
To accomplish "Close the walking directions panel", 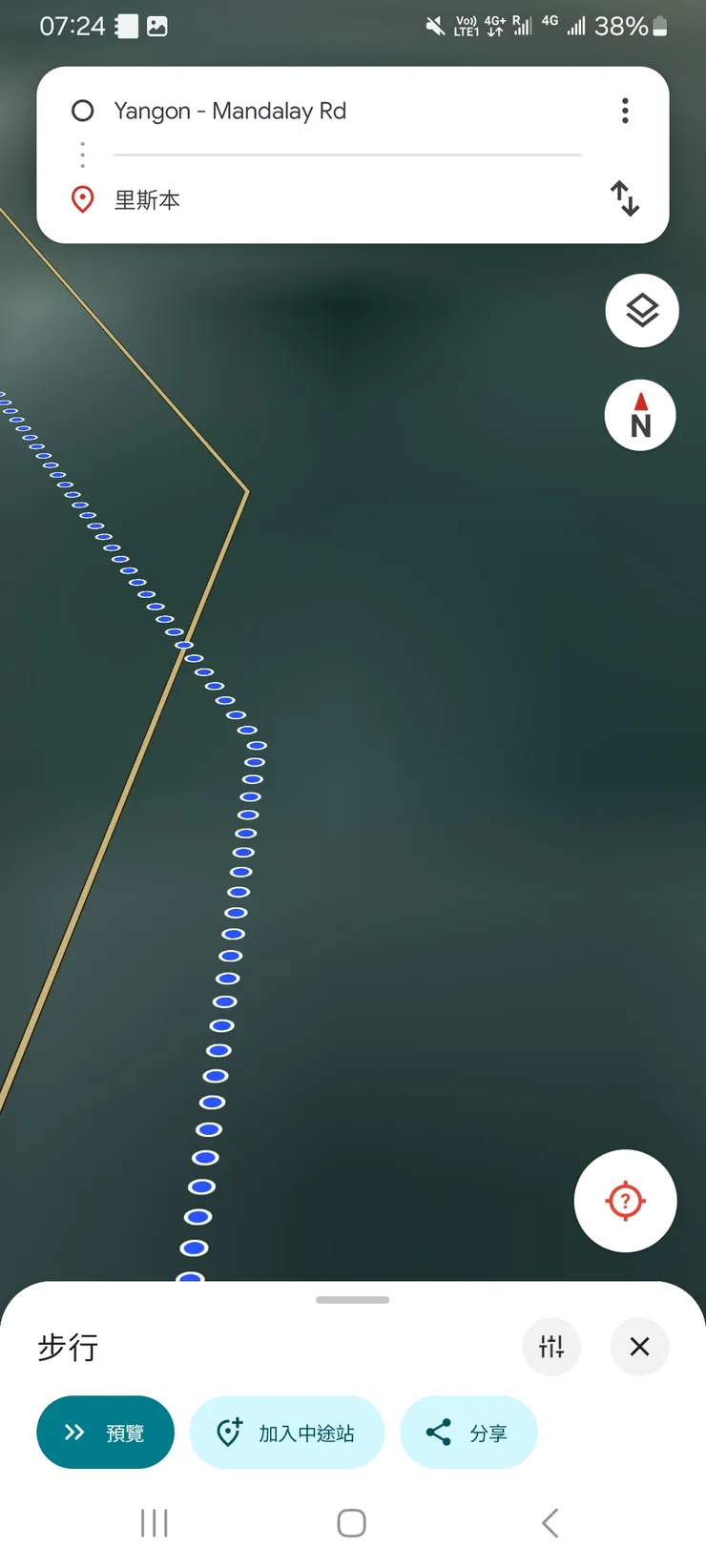I will pyautogui.click(x=639, y=1347).
